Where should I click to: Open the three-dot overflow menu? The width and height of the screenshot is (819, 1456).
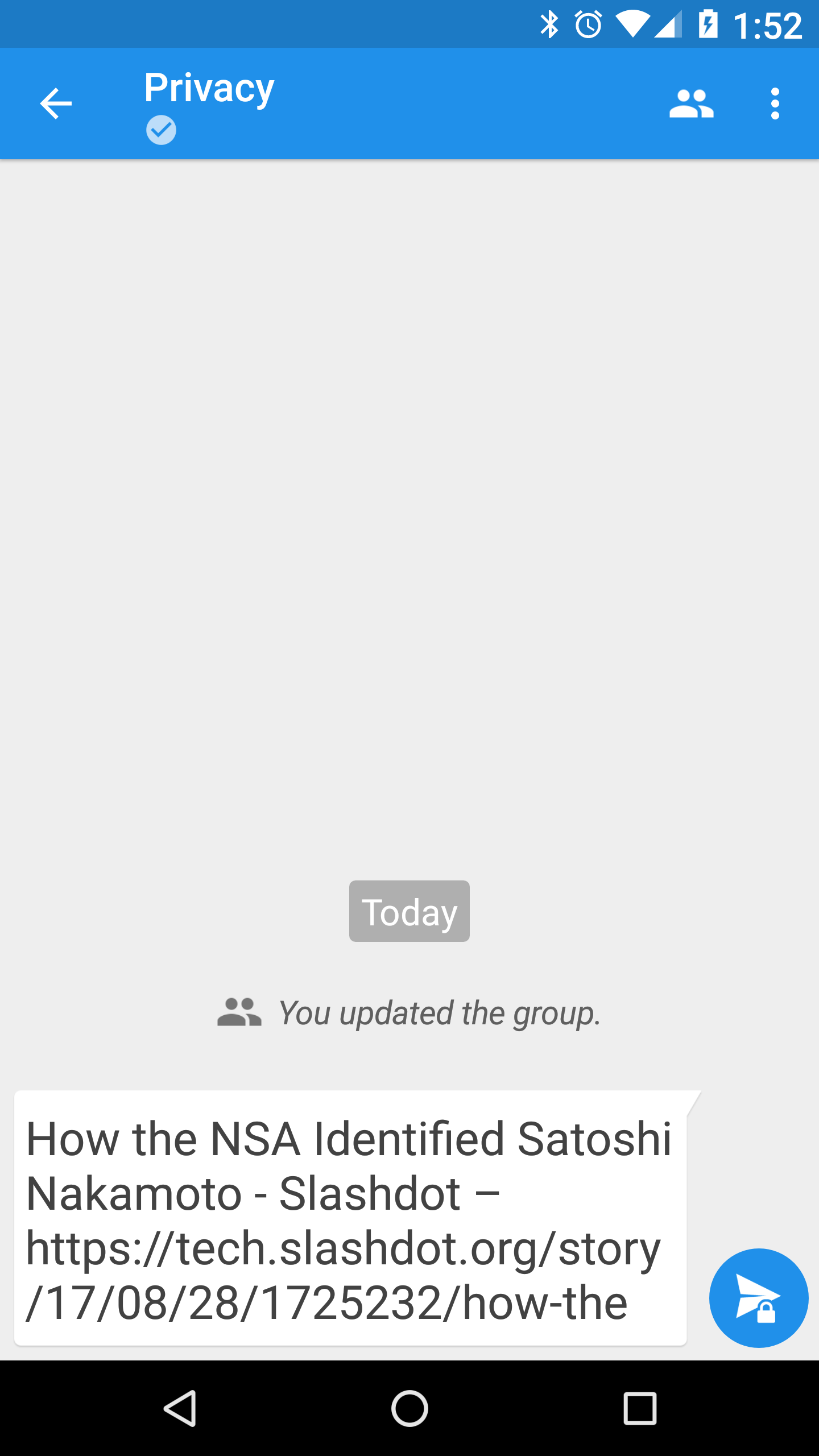pyautogui.click(x=775, y=104)
